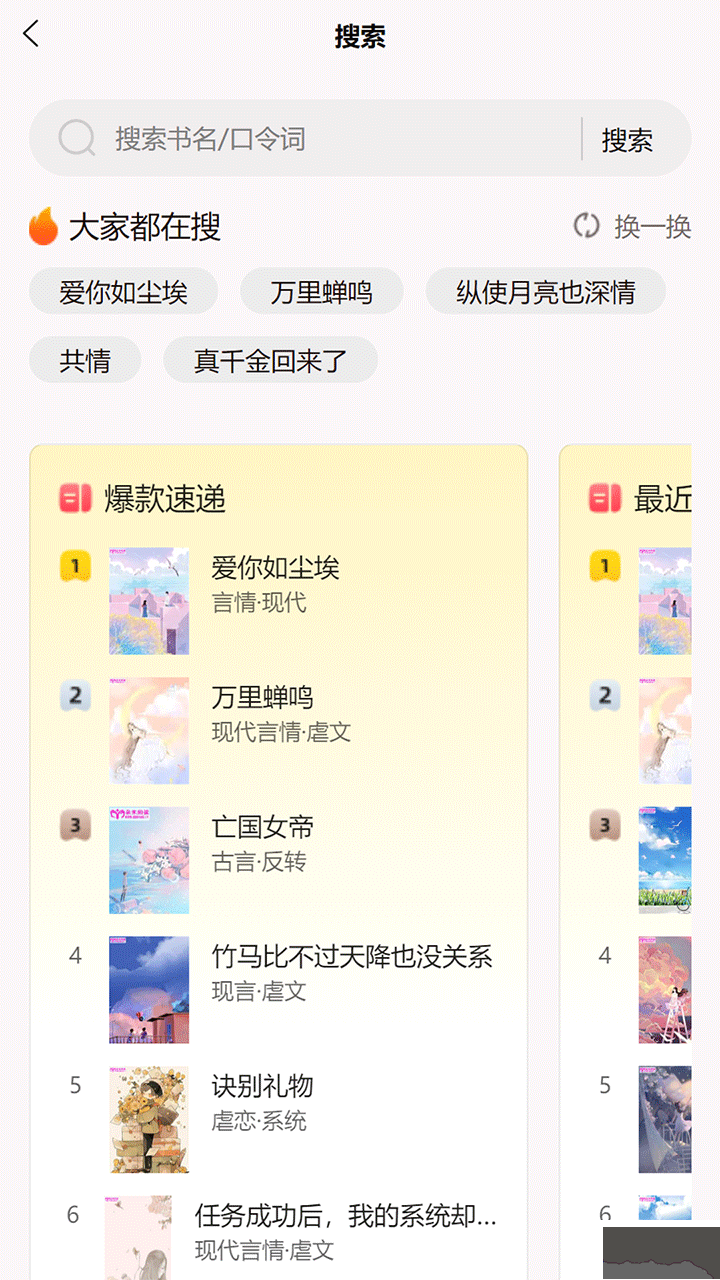Click the red book icon beside 爆款速递

[72, 498]
